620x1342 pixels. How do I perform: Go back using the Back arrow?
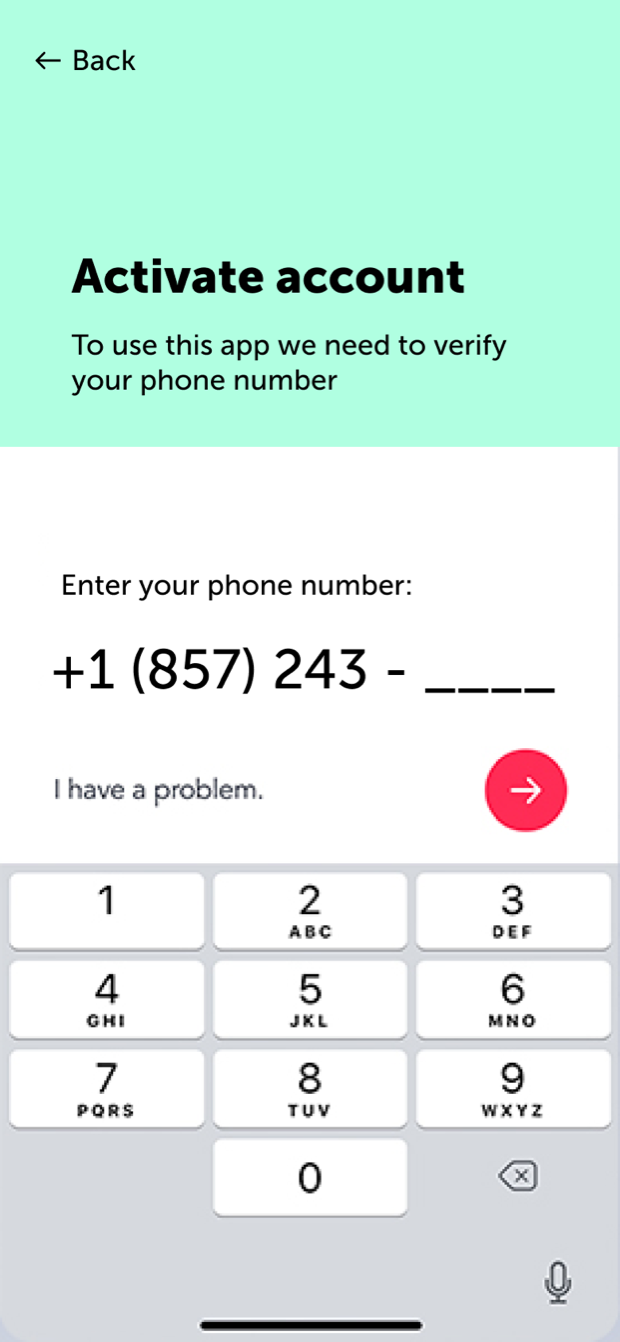click(x=85, y=61)
